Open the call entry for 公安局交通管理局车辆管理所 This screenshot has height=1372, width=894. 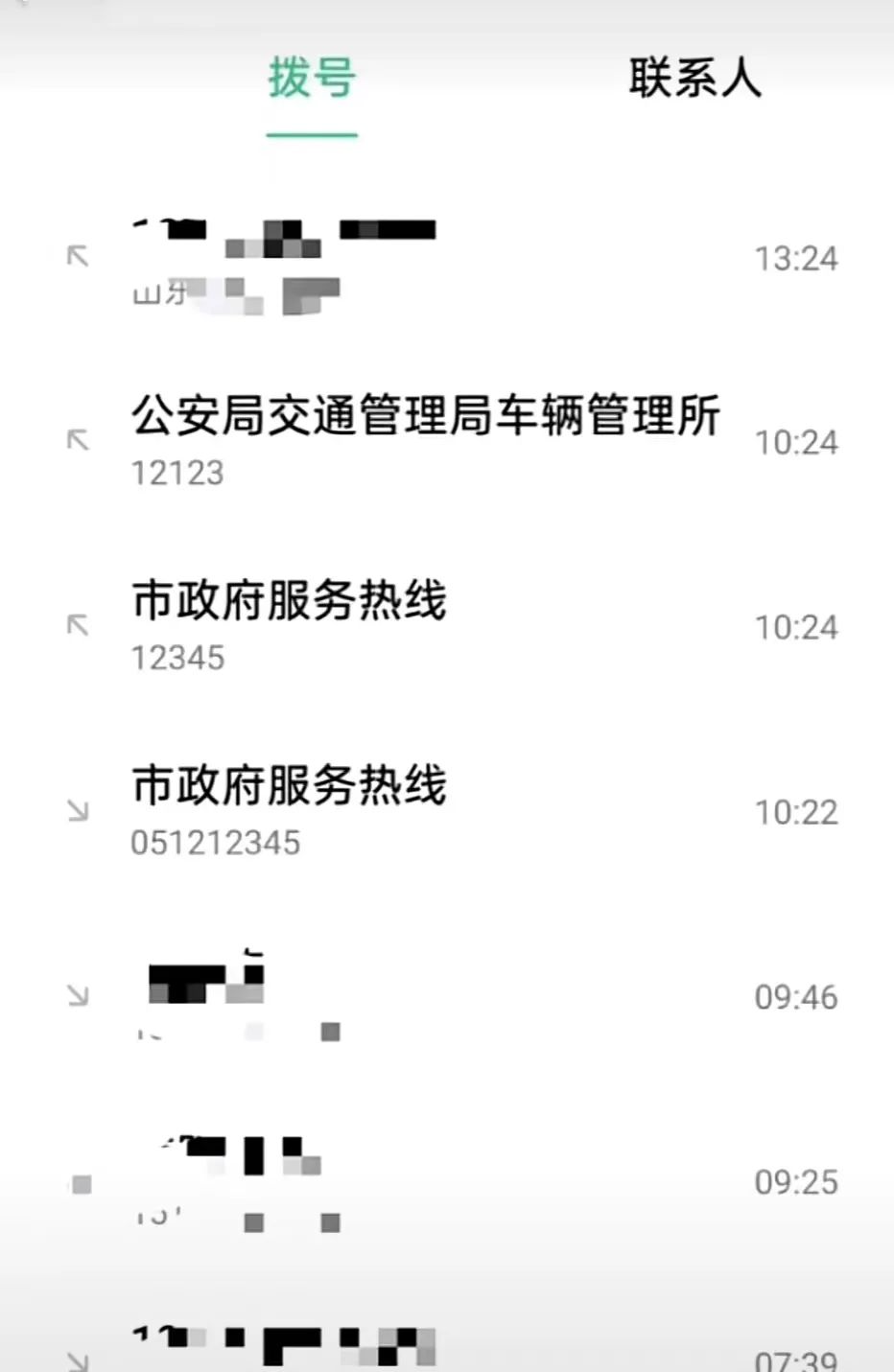pyautogui.click(x=425, y=439)
